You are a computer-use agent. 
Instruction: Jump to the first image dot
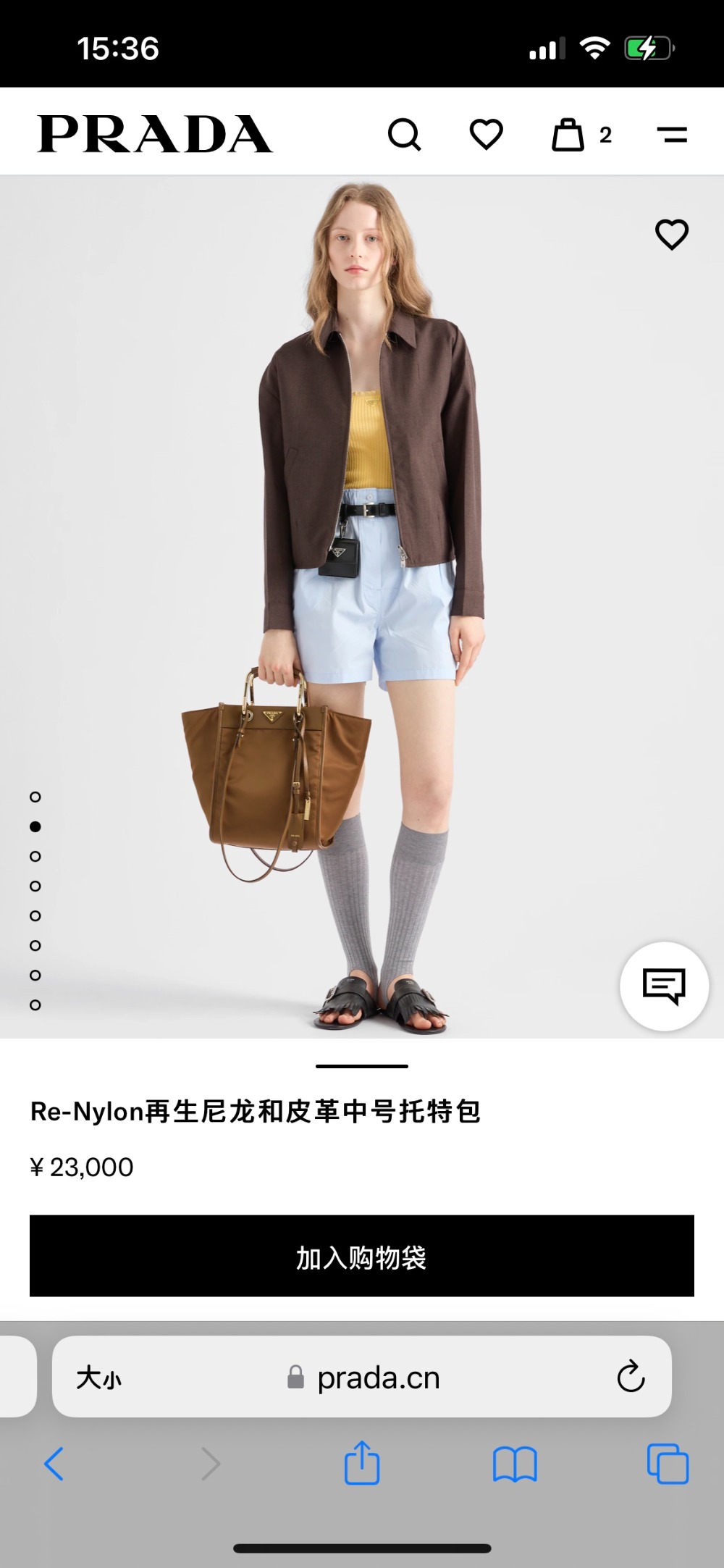[x=35, y=797]
